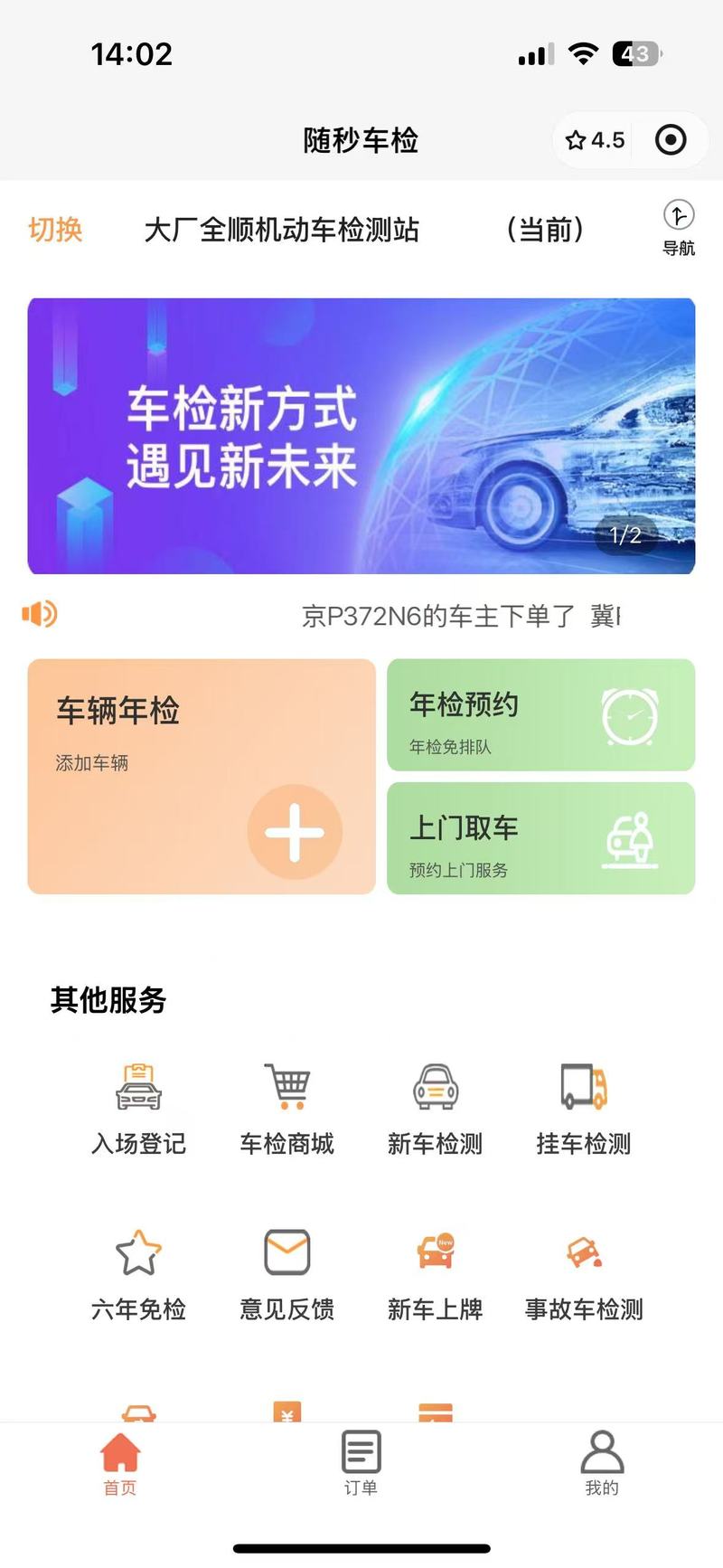
Task: Open 年检预约 appointment card
Action: pyautogui.click(x=541, y=715)
